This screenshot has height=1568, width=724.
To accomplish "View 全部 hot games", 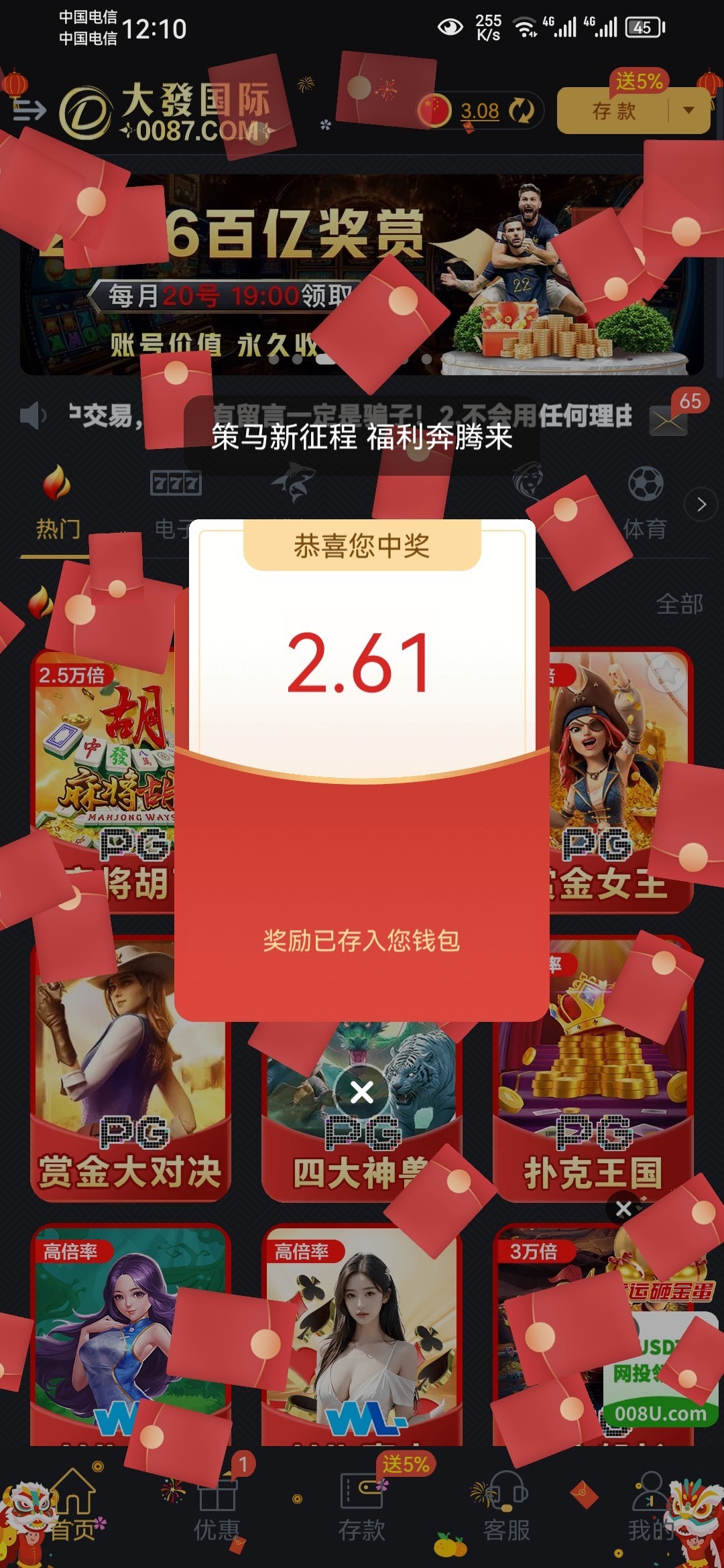I will coord(679,604).
